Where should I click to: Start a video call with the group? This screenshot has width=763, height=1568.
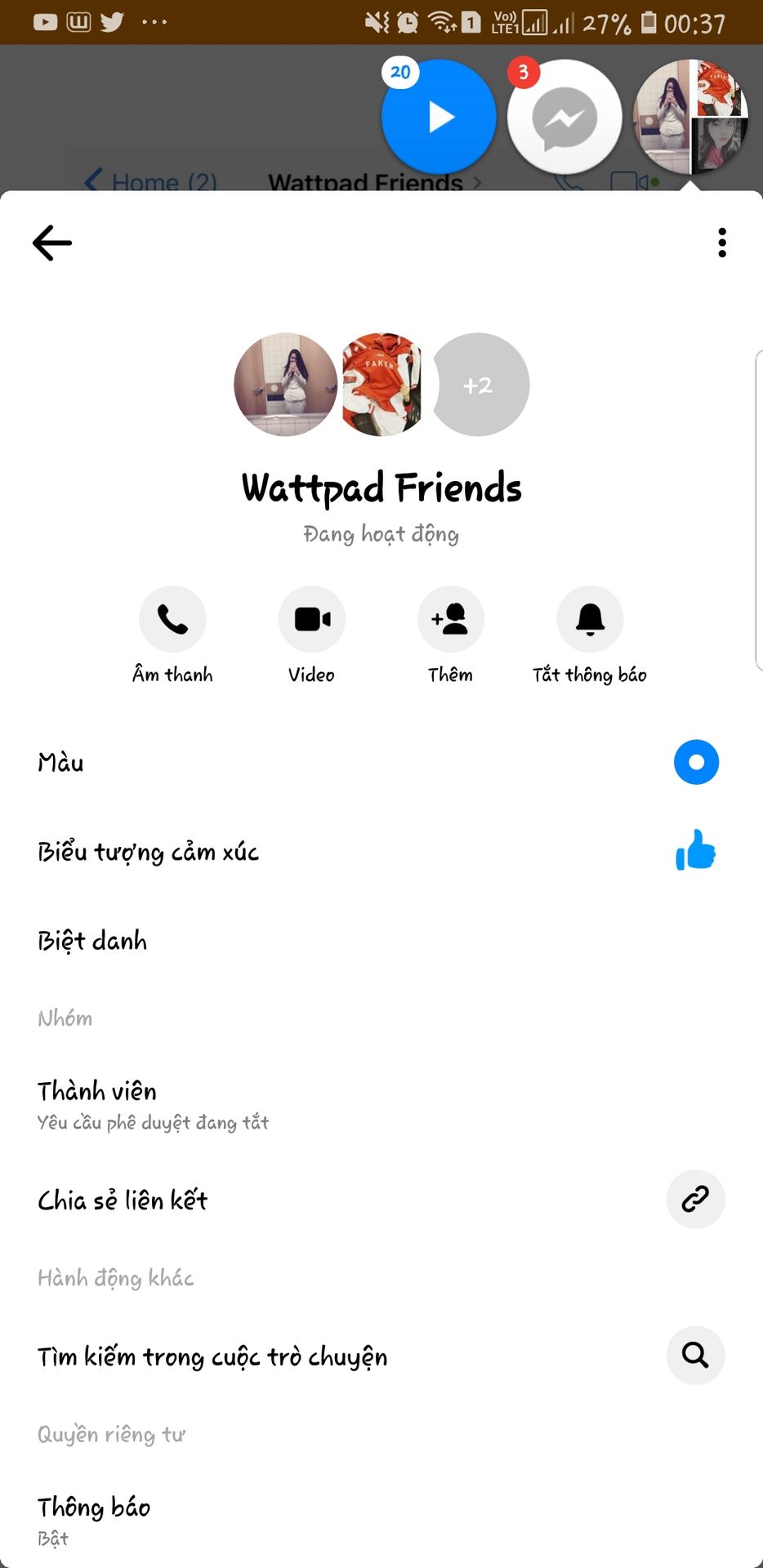pyautogui.click(x=311, y=620)
